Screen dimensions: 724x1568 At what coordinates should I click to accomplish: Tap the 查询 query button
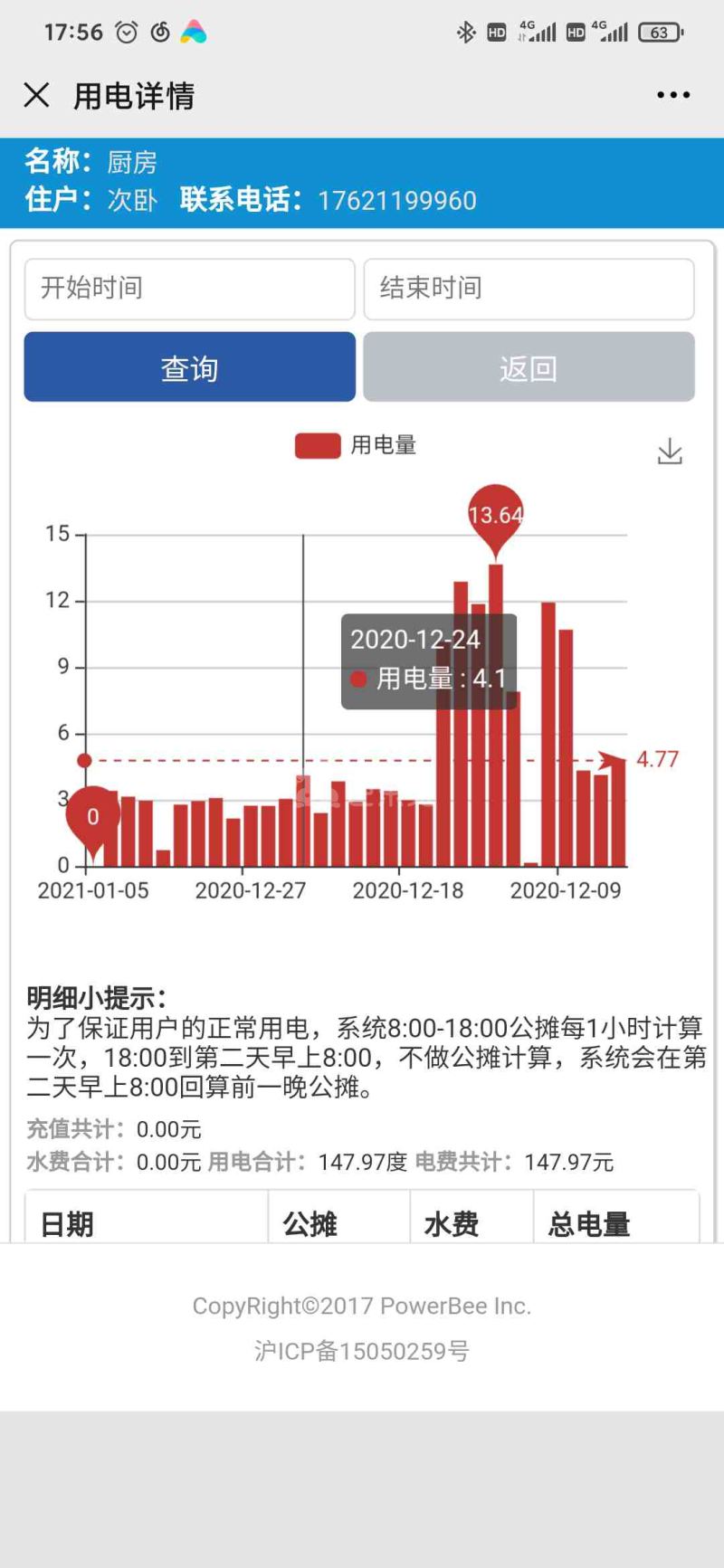point(189,367)
